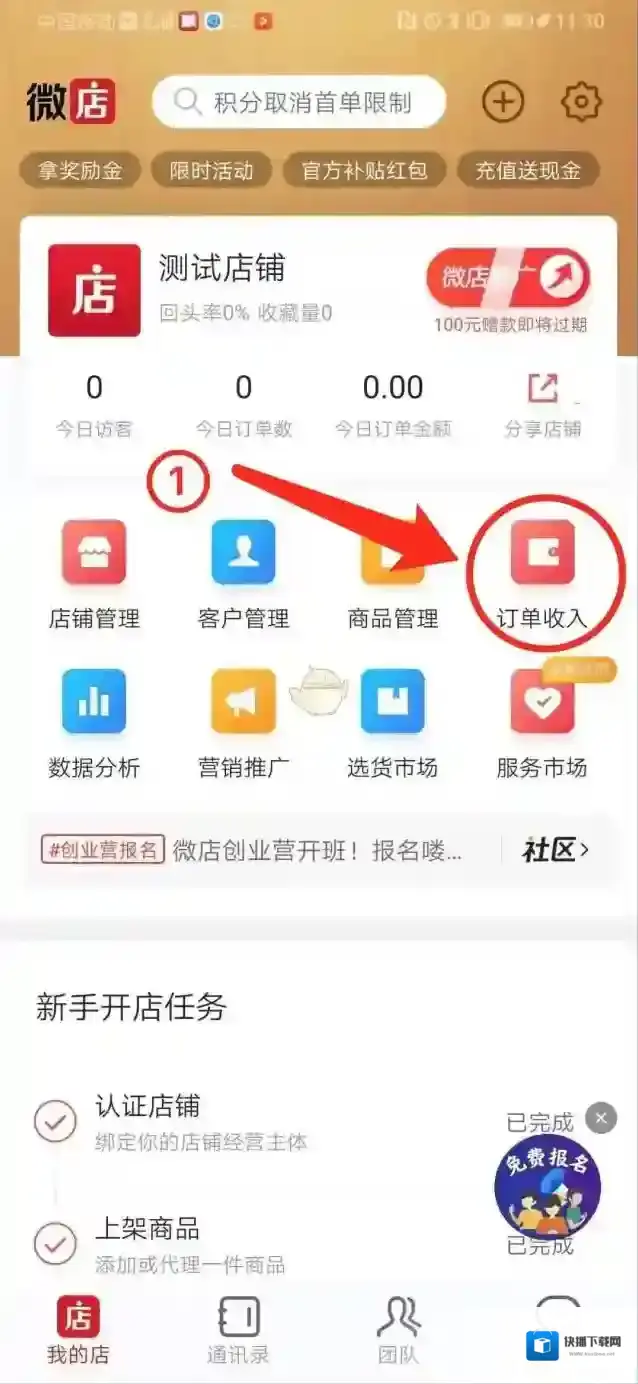Open 客户管理 customer management
The image size is (638, 1384).
coord(243,574)
